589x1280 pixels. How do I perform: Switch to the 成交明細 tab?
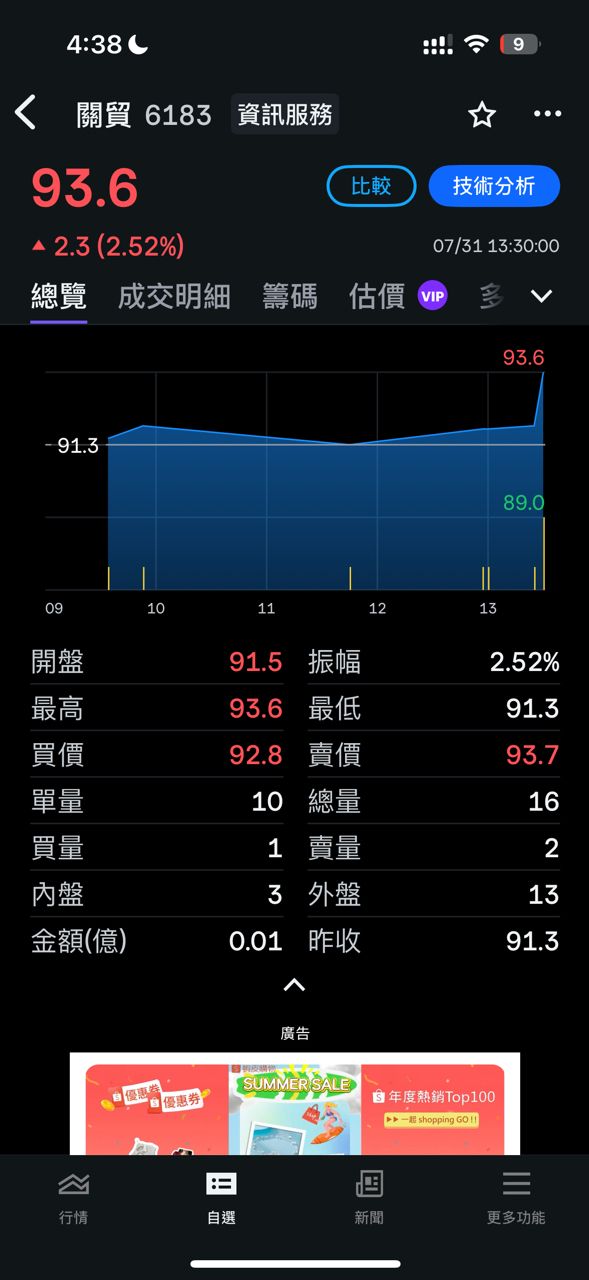click(x=174, y=296)
